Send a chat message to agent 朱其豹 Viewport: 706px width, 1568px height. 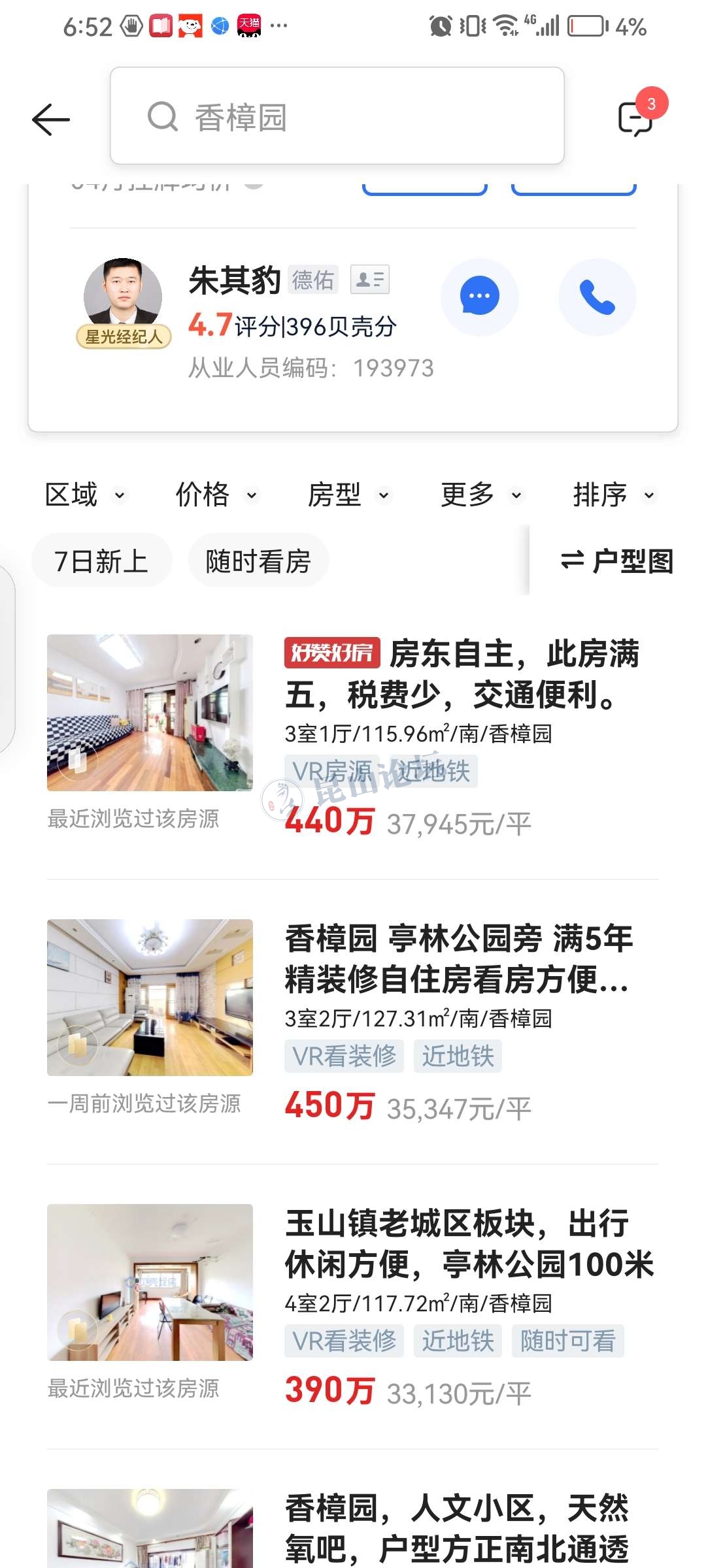[x=479, y=297]
